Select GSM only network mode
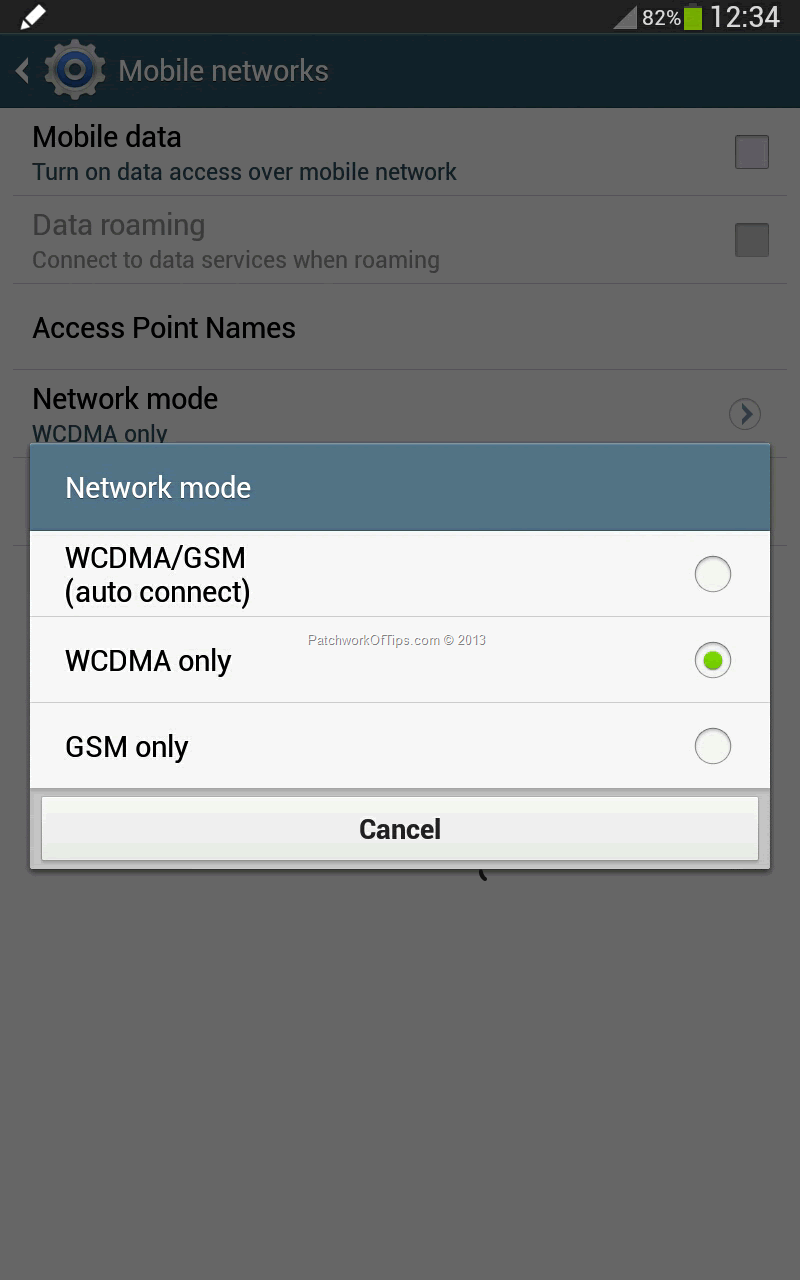 pos(400,746)
